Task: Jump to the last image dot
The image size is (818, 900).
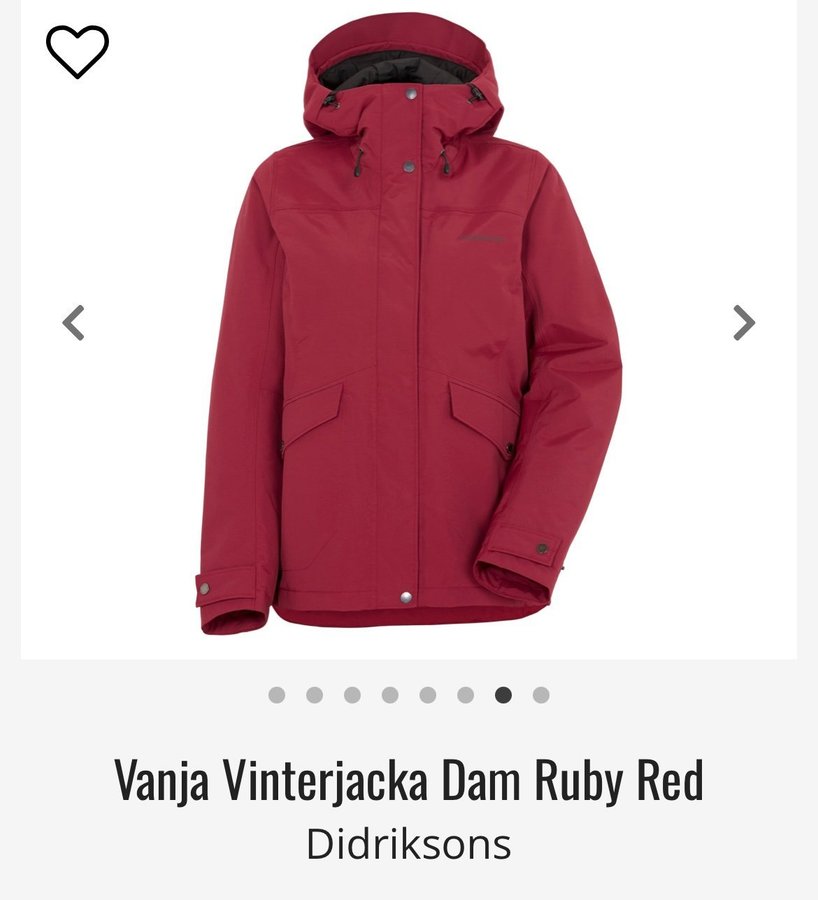Action: click(541, 695)
